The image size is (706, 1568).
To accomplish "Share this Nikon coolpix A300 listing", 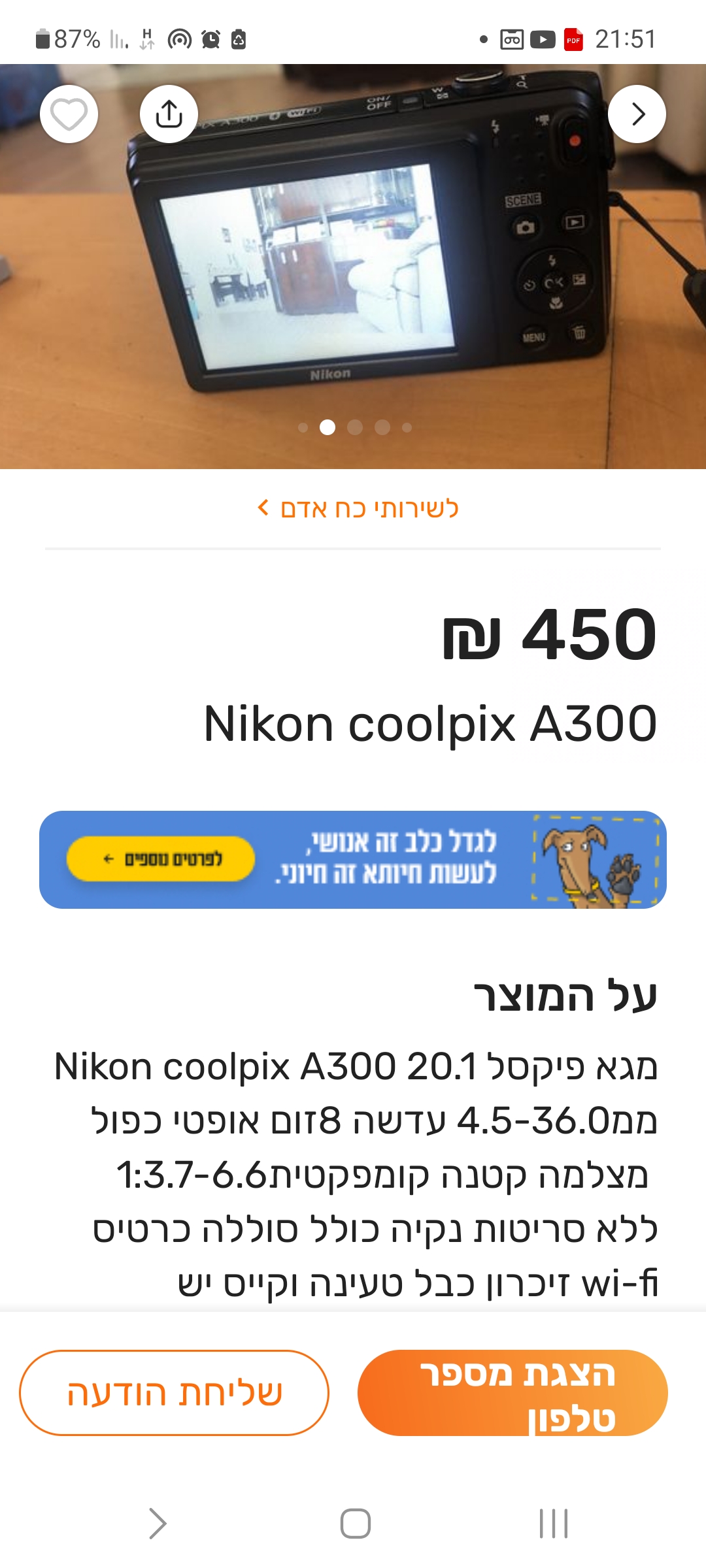I will (169, 114).
